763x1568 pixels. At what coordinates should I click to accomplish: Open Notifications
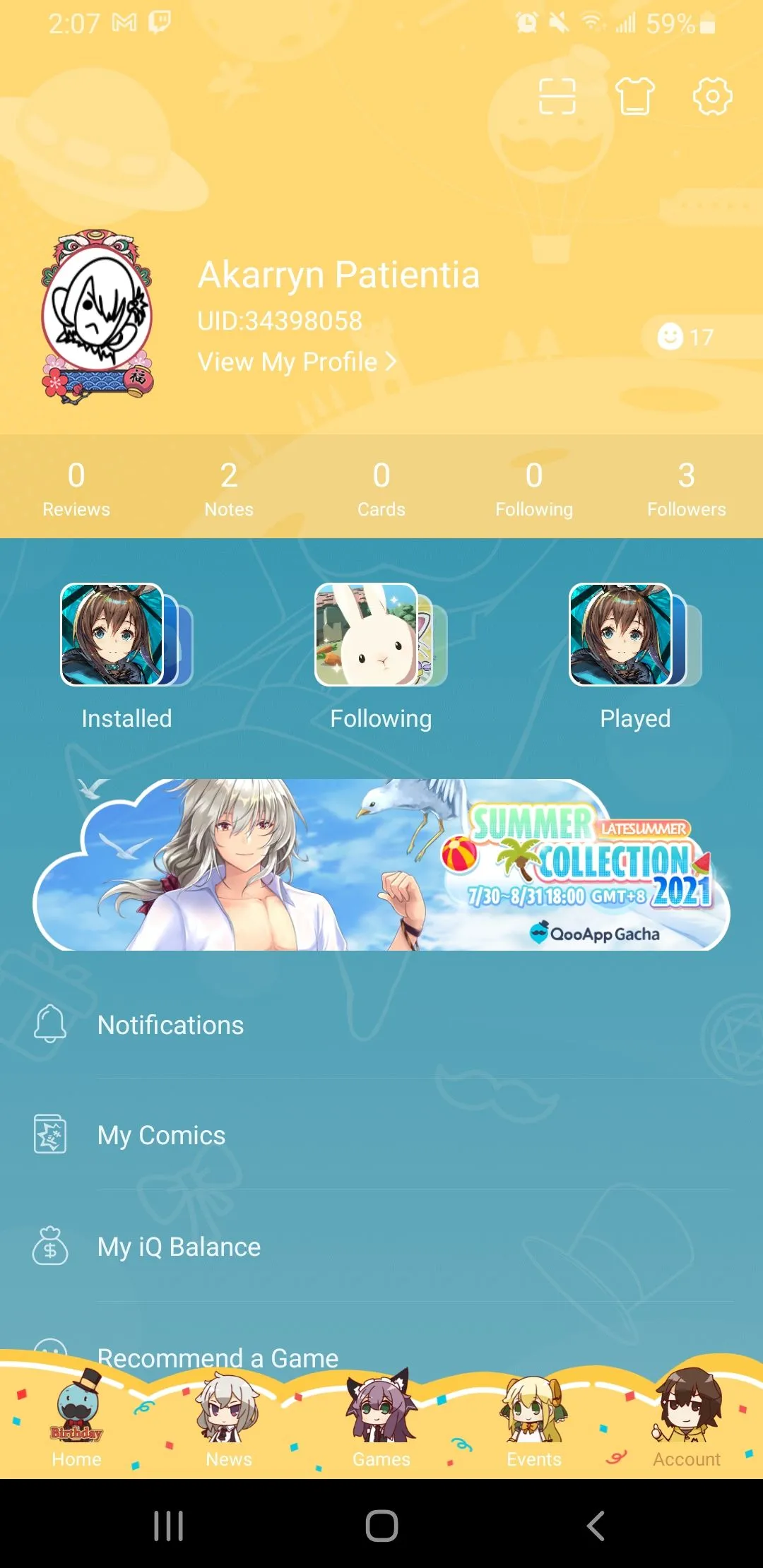pos(170,1025)
